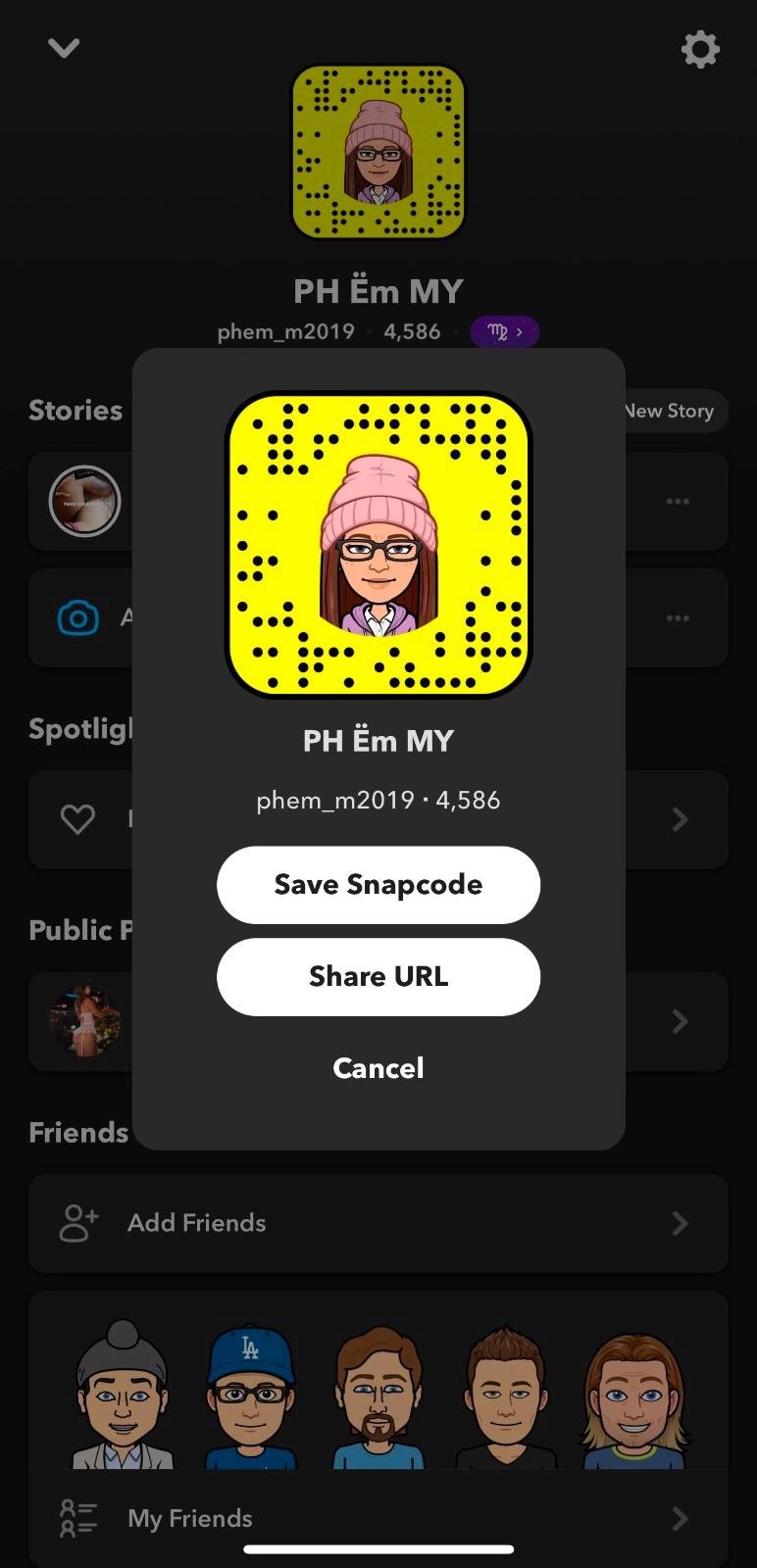
Task: Open the Spotlight favorites row
Action: pos(677,819)
